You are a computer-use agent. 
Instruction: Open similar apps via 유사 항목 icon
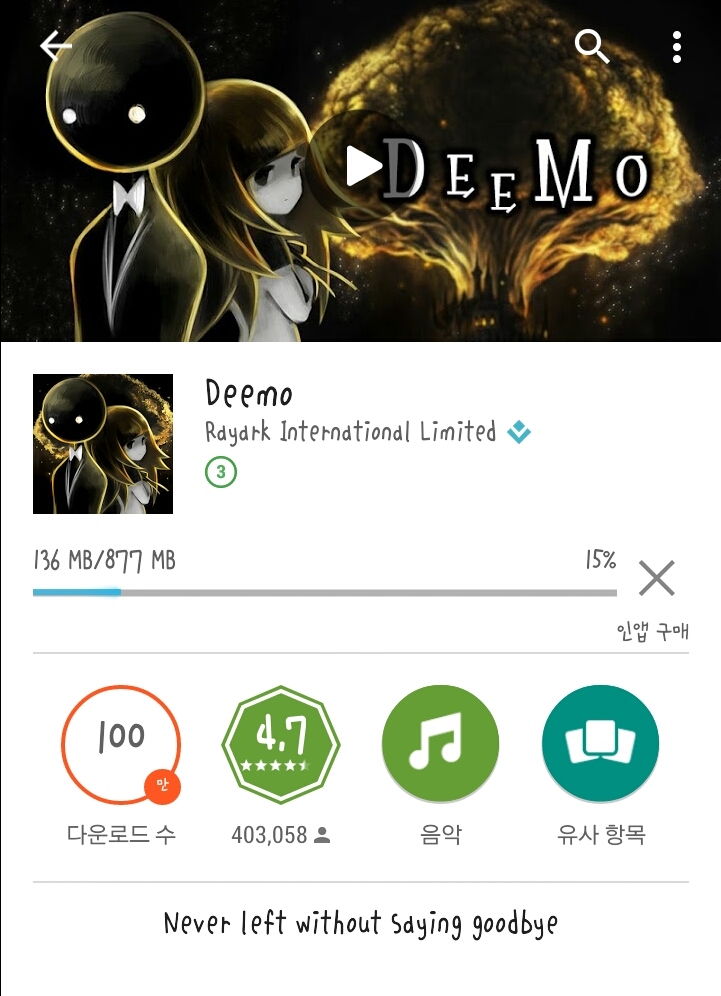(598, 743)
